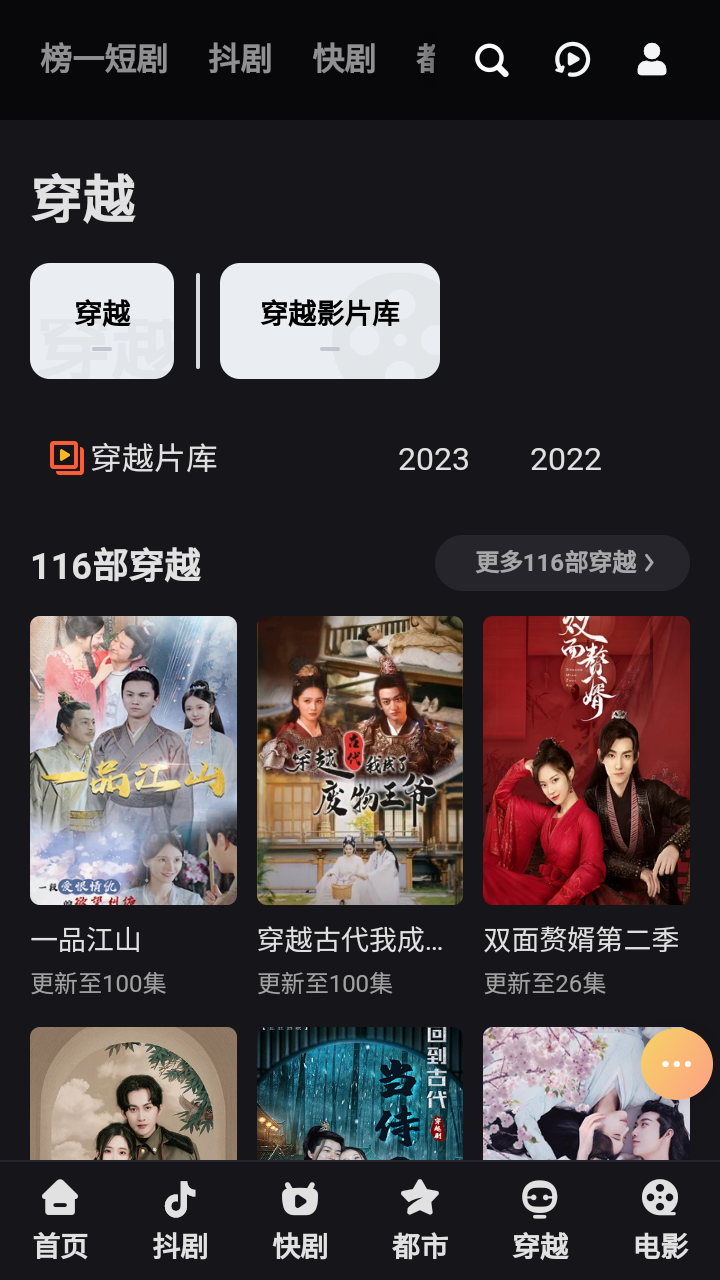Open the drama 穿越古代我成废物王爷
Screen dimensions: 720x1280
pyautogui.click(x=360, y=760)
